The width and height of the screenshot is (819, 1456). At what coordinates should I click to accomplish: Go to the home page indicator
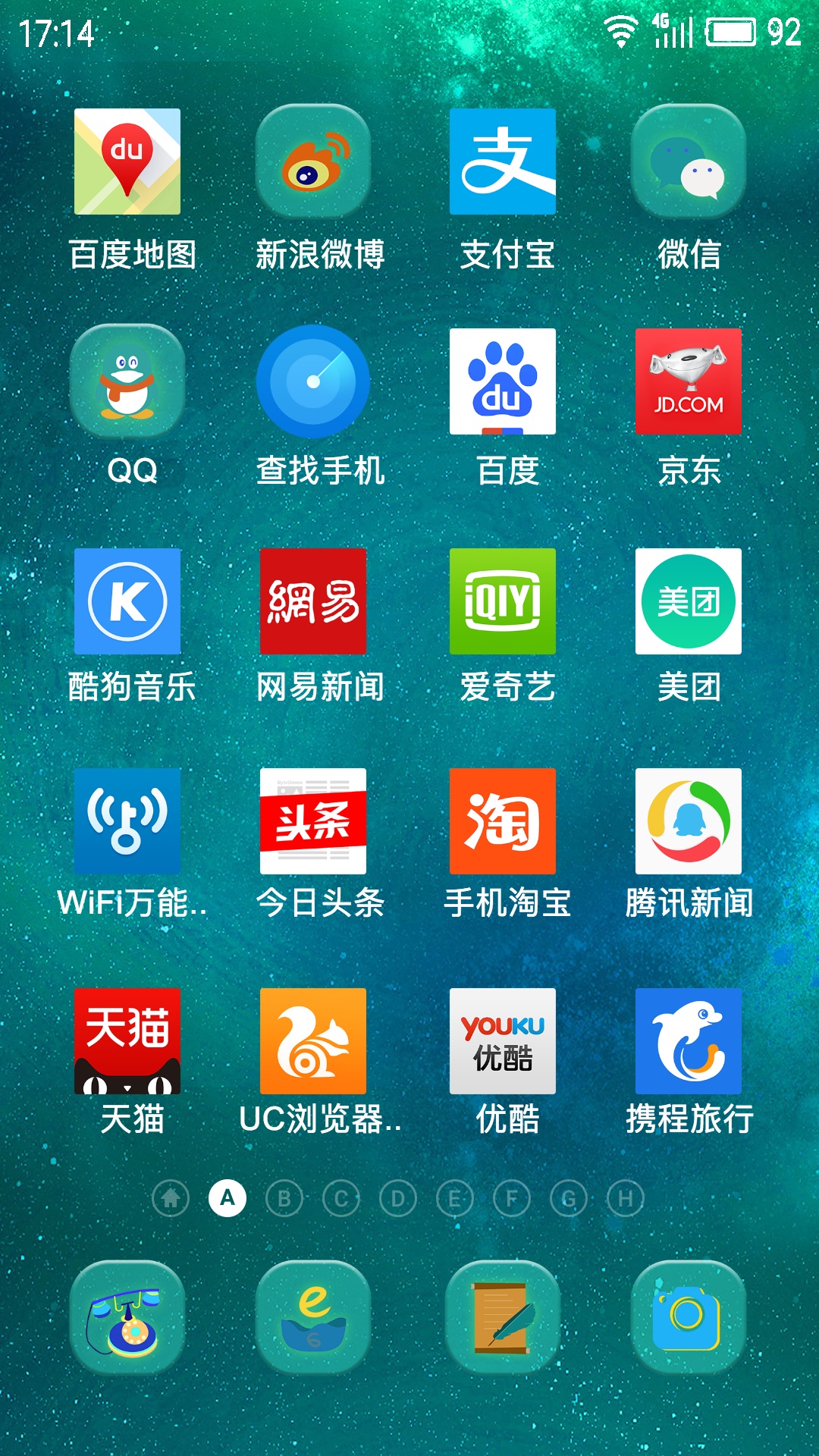[x=171, y=1198]
